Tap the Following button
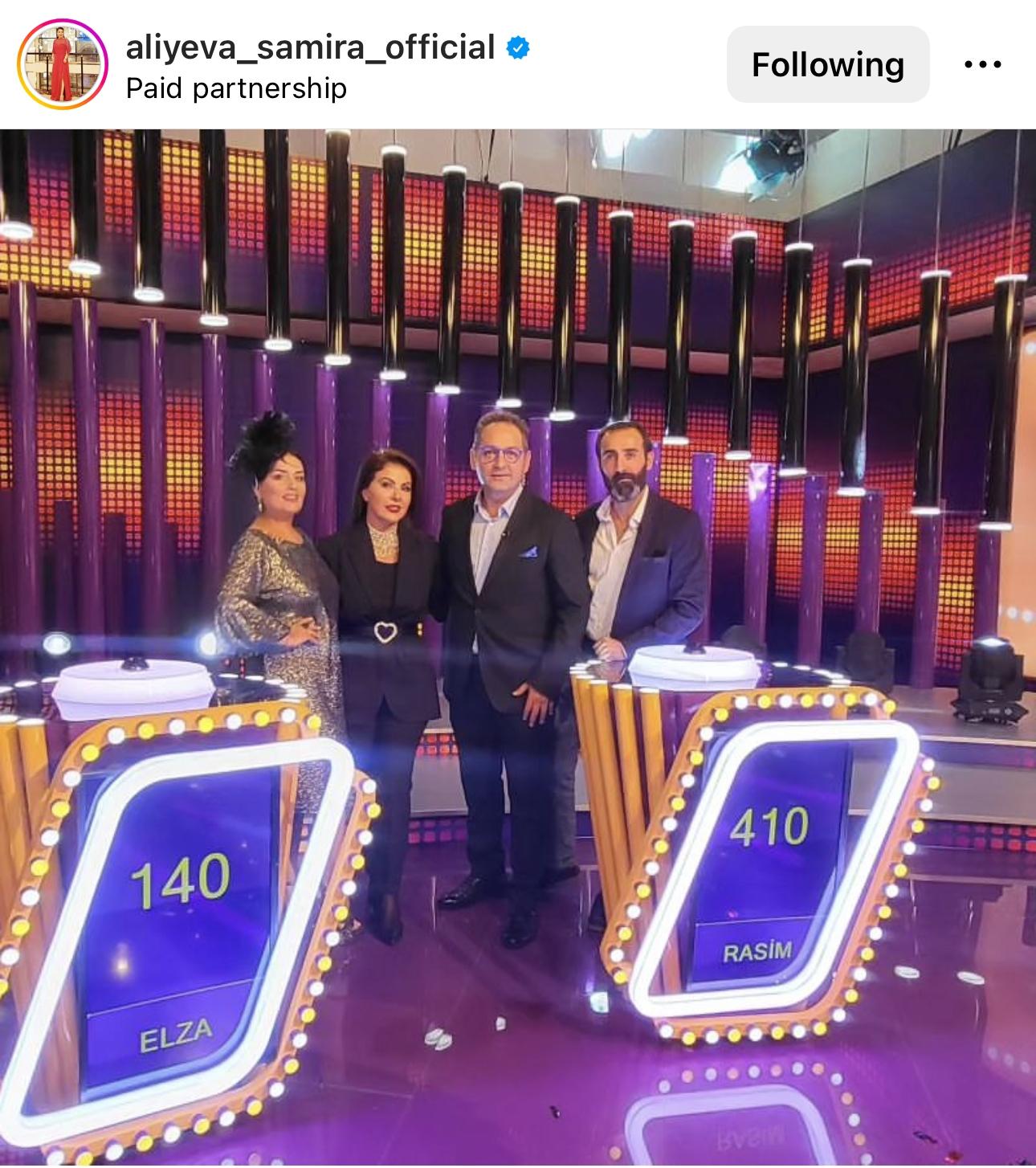Image resolution: width=1036 pixels, height=1168 pixels. pyautogui.click(x=827, y=64)
